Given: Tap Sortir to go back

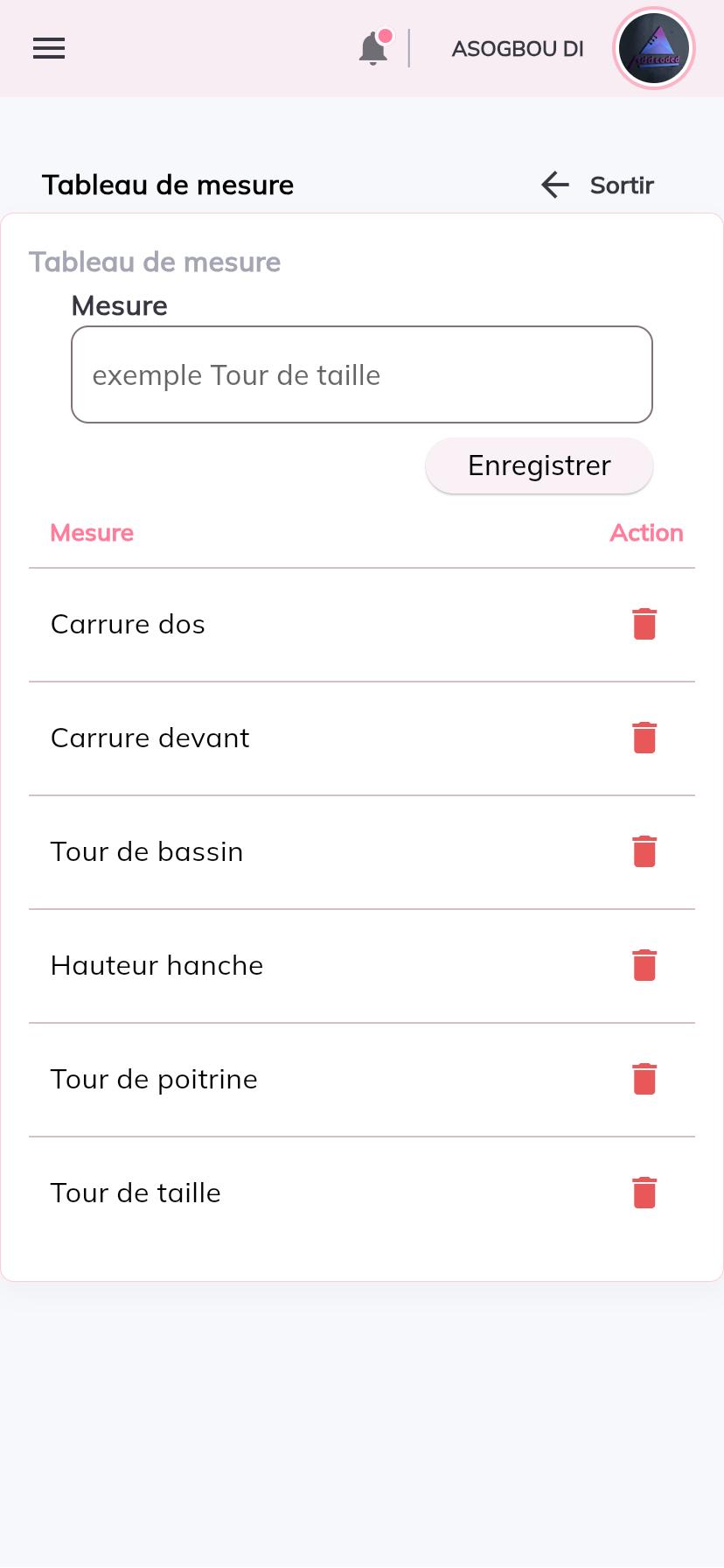Looking at the screenshot, I should 597,185.
